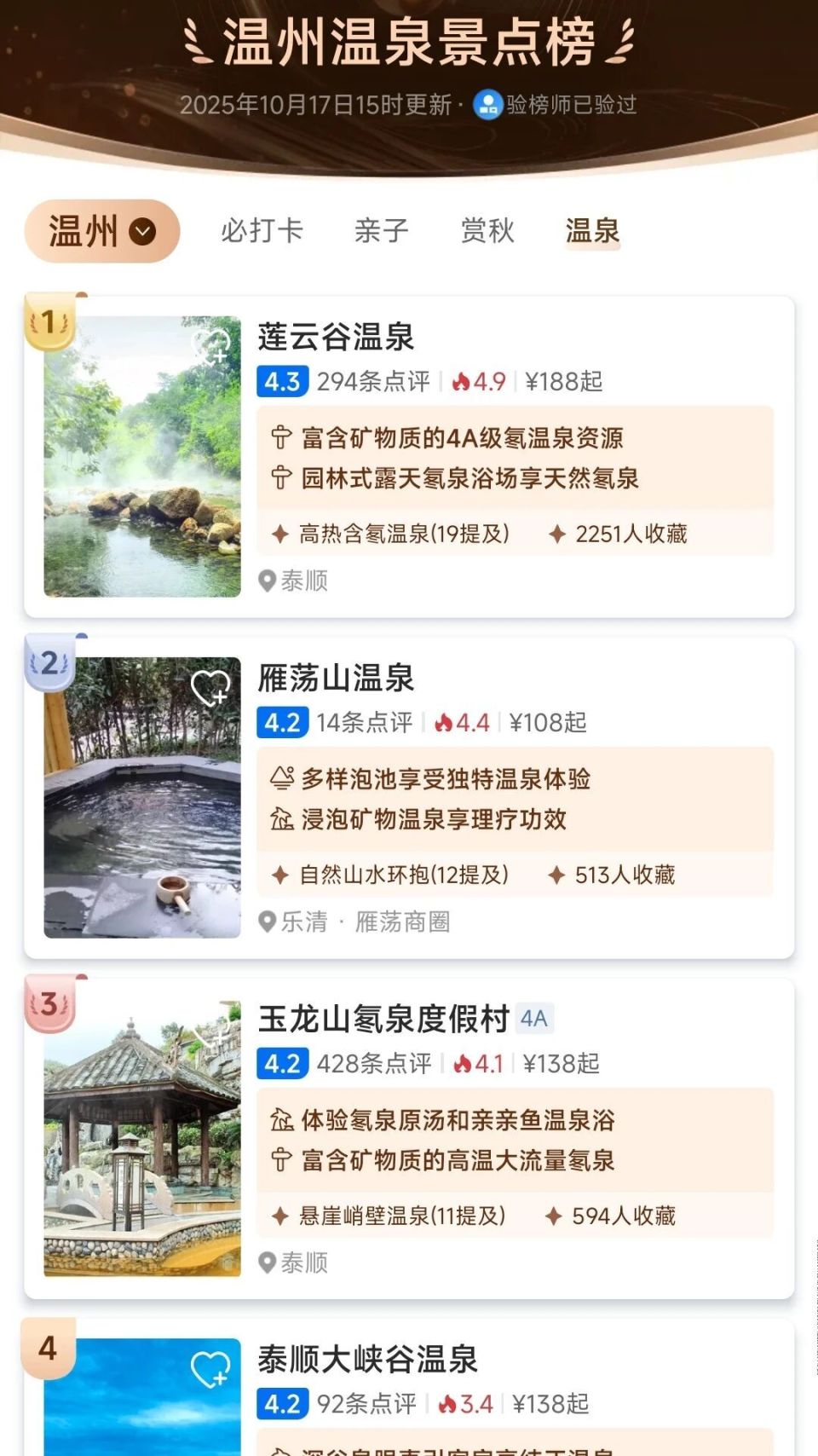Click the star icon beside 2251人收藏
This screenshot has width=818, height=1456.
[559, 534]
